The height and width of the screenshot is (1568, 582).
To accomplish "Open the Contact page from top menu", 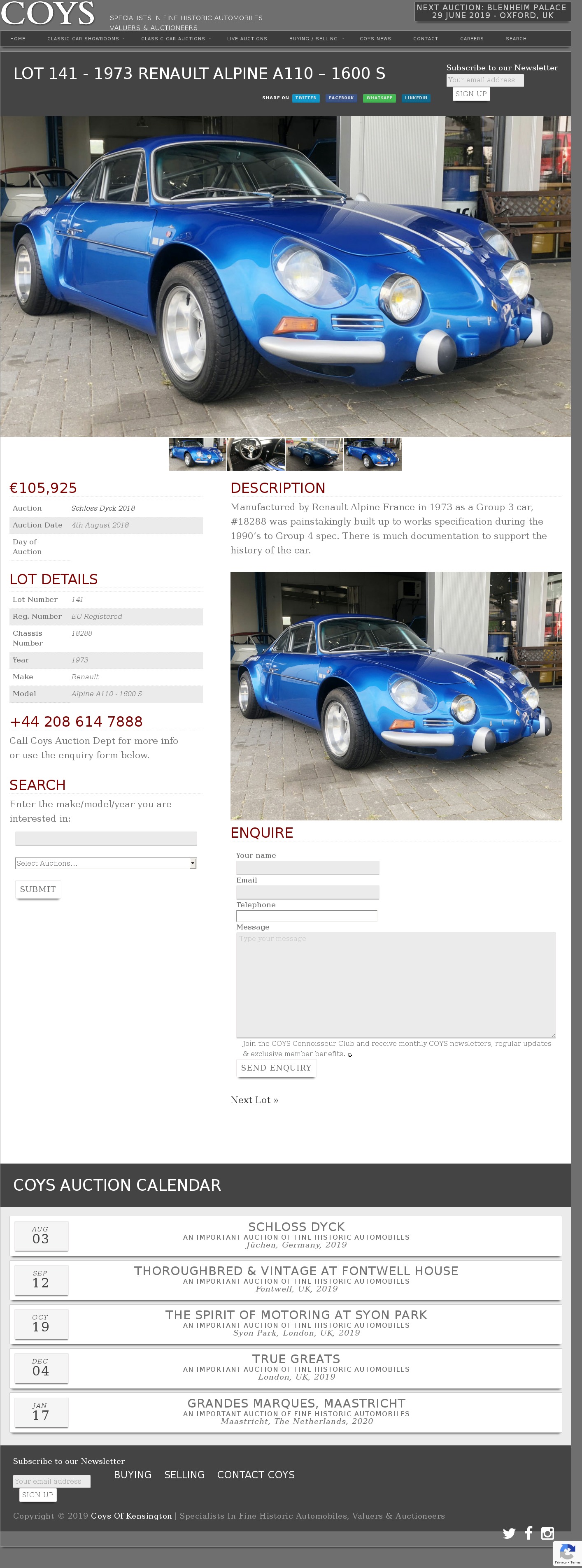I will click(x=425, y=39).
